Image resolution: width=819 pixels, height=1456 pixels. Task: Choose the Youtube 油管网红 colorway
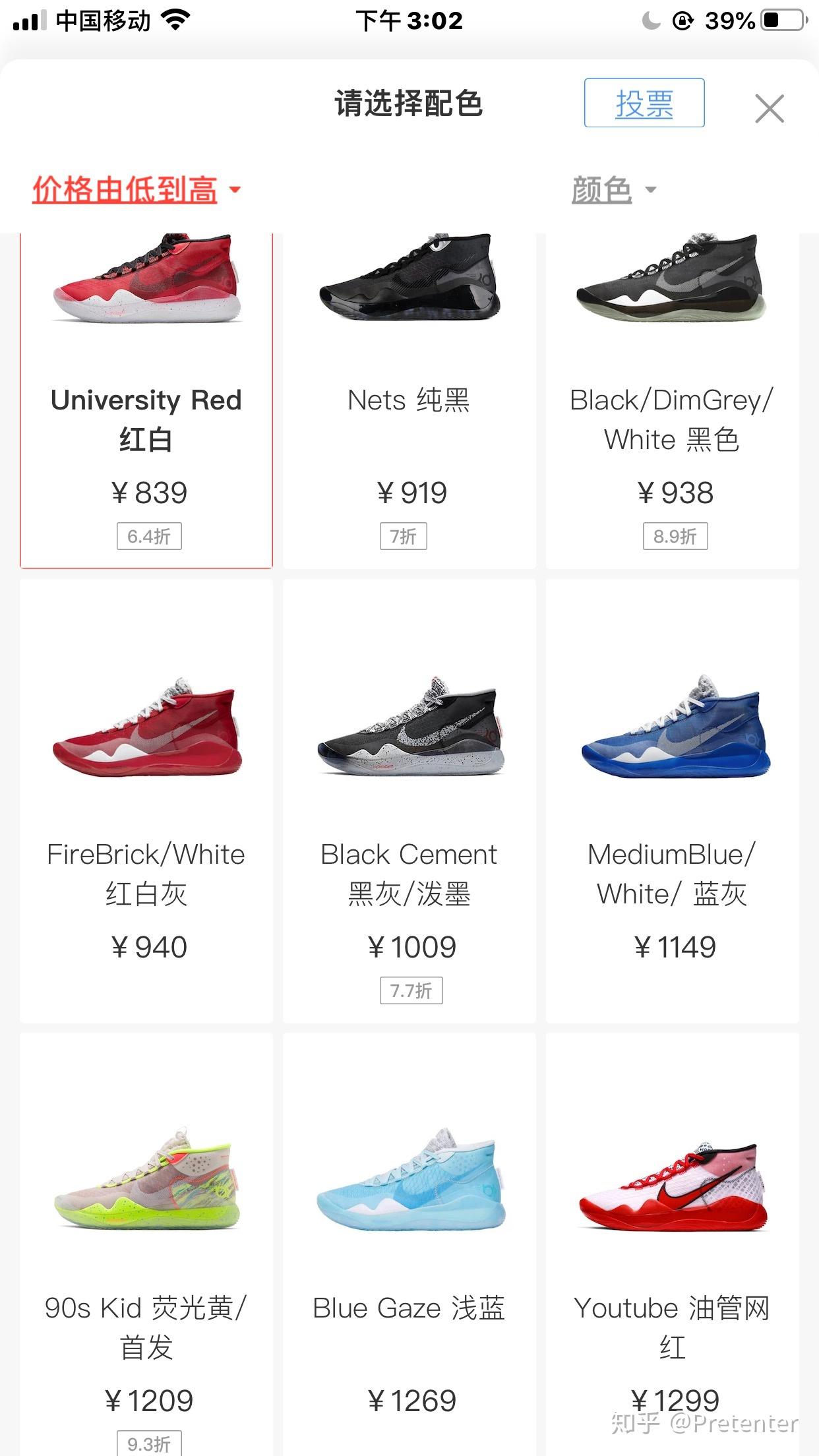[x=673, y=1245]
